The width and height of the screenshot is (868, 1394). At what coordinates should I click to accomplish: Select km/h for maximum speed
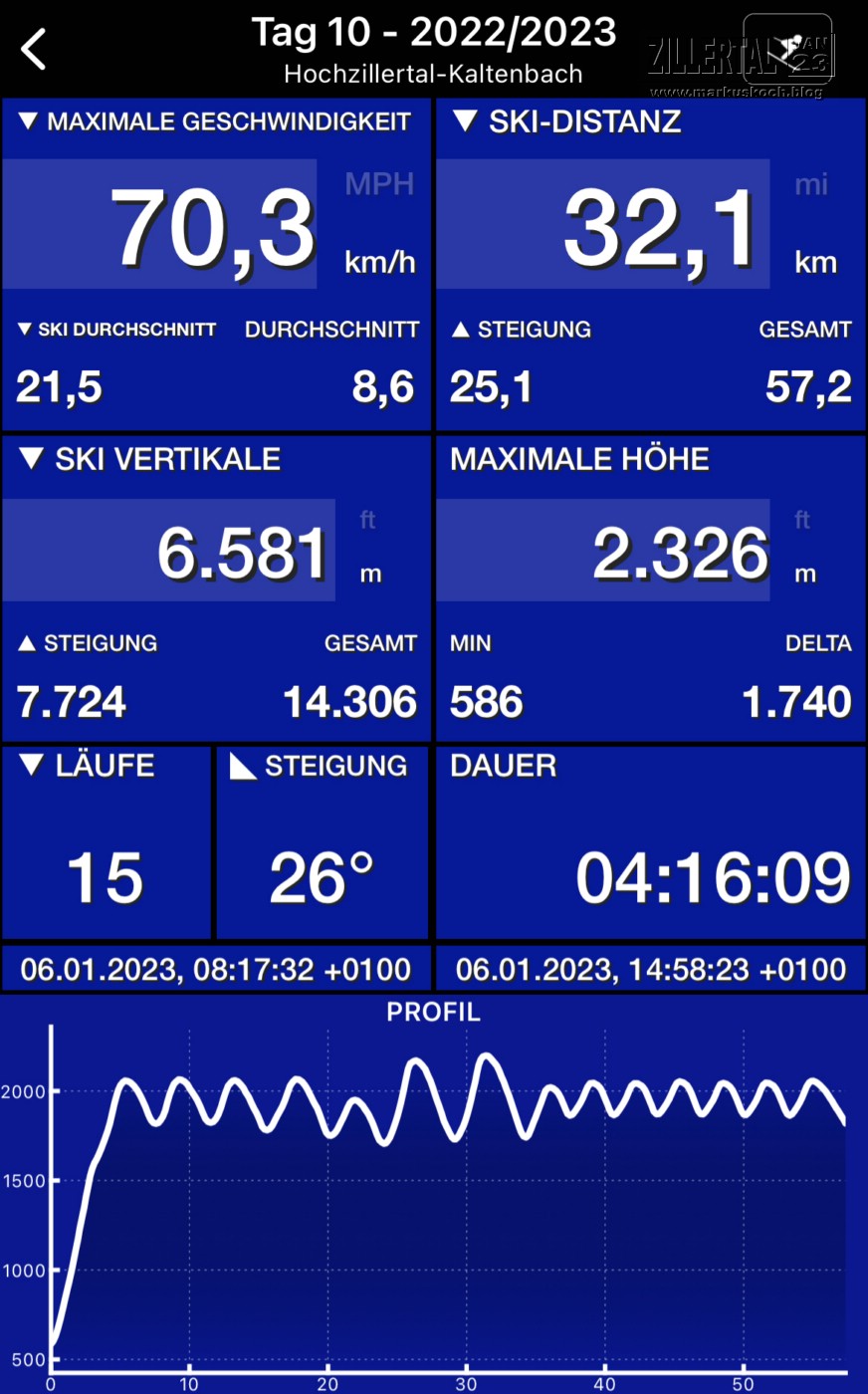coord(379,262)
